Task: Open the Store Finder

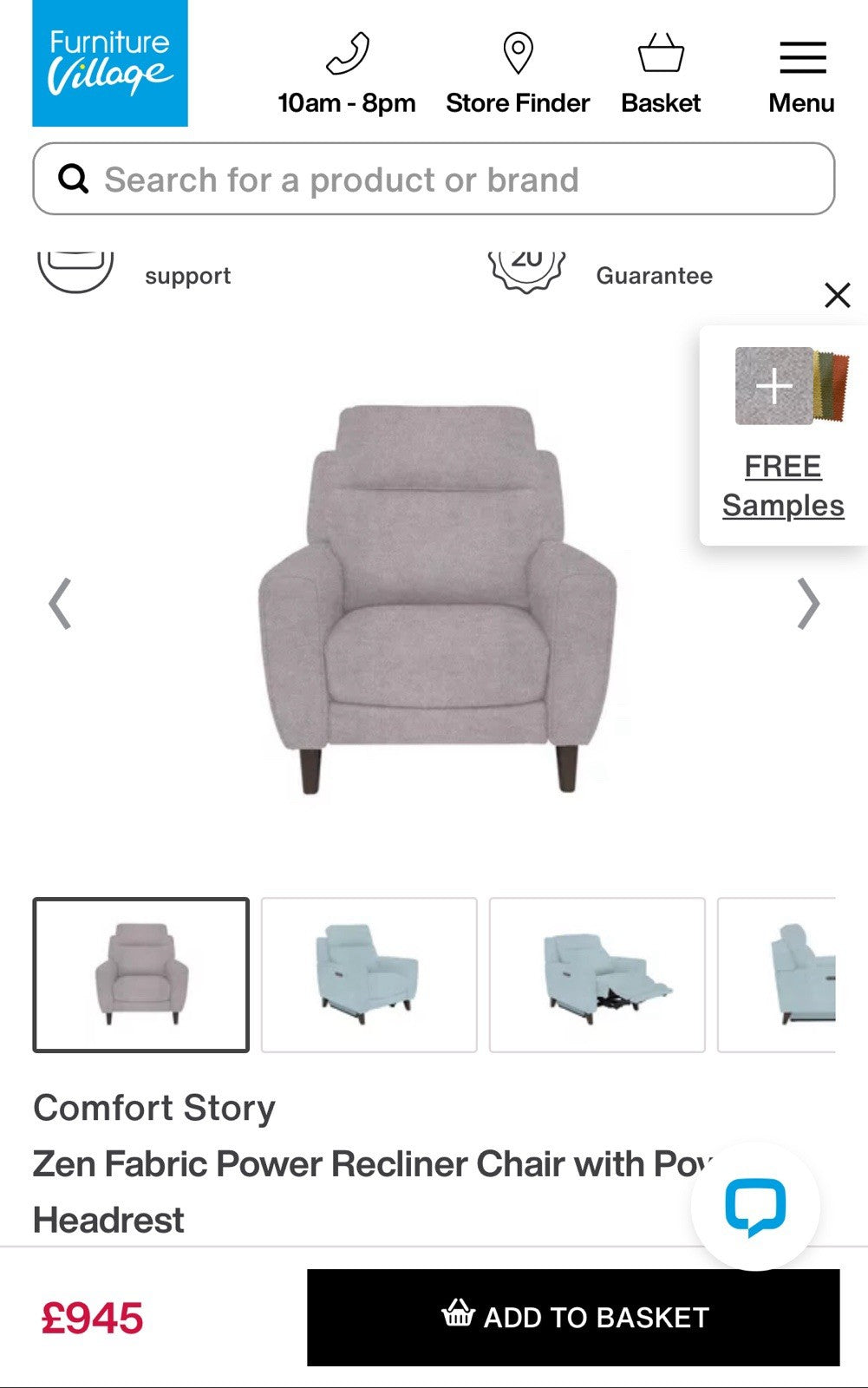Action: point(518,75)
